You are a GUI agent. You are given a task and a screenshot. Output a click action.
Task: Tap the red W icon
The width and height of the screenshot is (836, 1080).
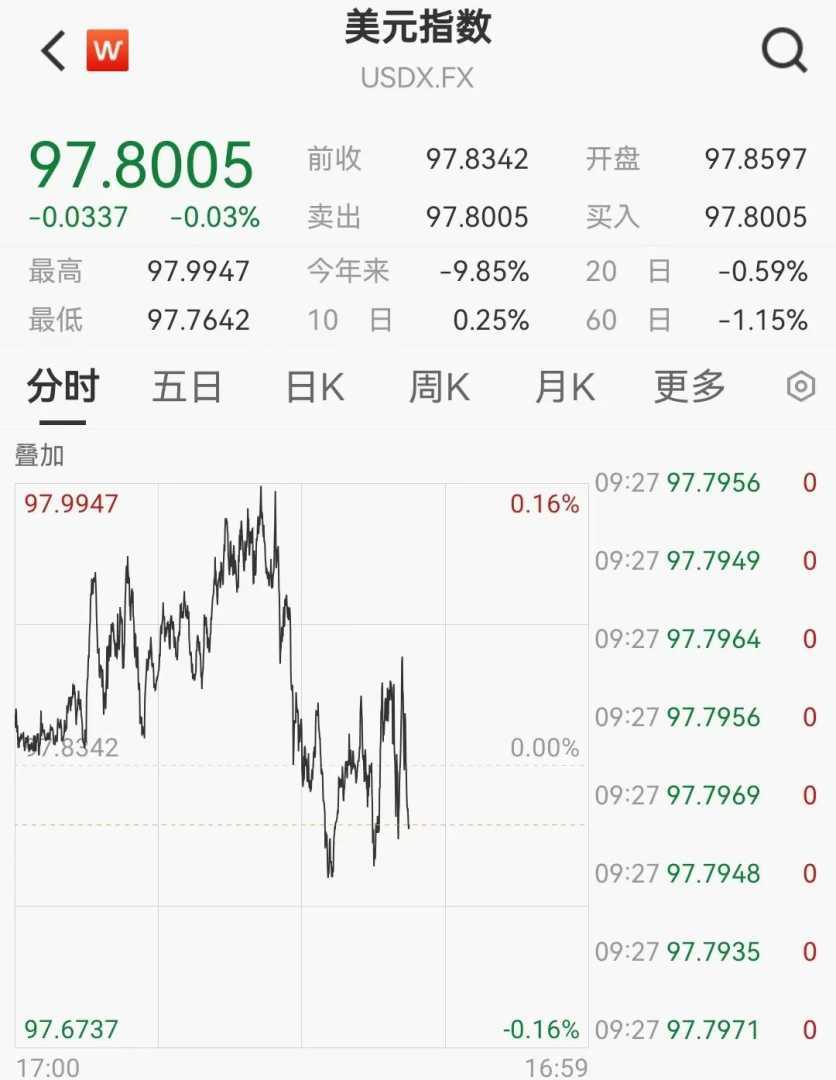[107, 50]
